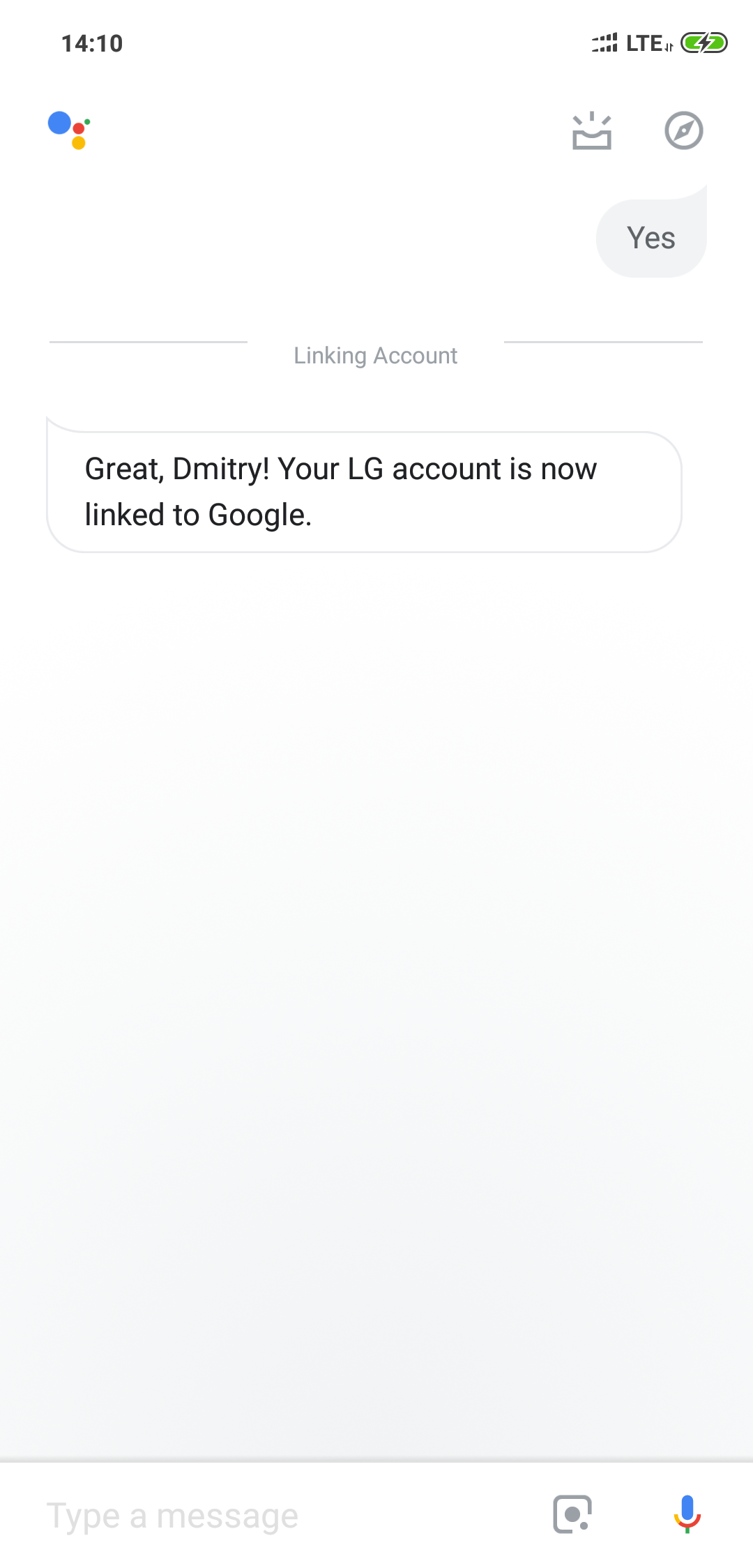This screenshot has width=753, height=1568.
Task: Start voice input with the microphone
Action: tap(687, 1514)
